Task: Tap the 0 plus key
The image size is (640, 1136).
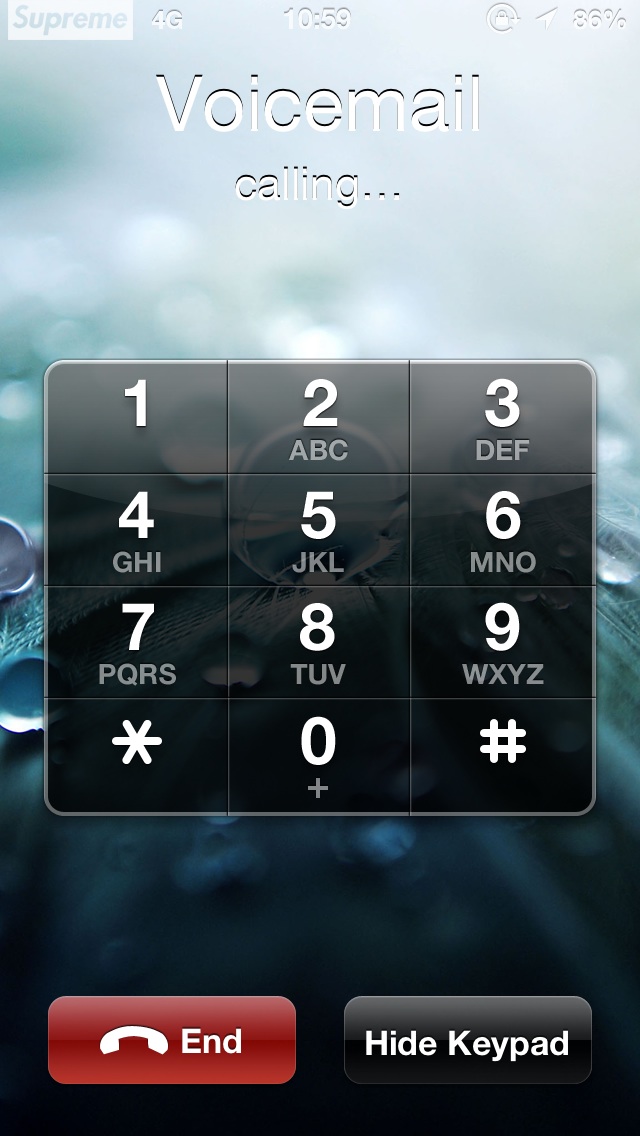Action: pos(319,756)
